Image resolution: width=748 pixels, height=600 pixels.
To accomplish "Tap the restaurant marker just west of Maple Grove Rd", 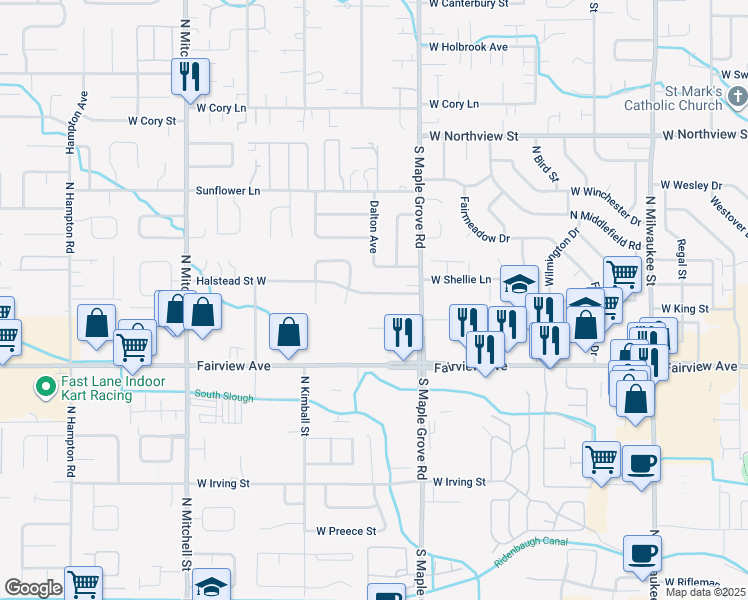I will [404, 336].
